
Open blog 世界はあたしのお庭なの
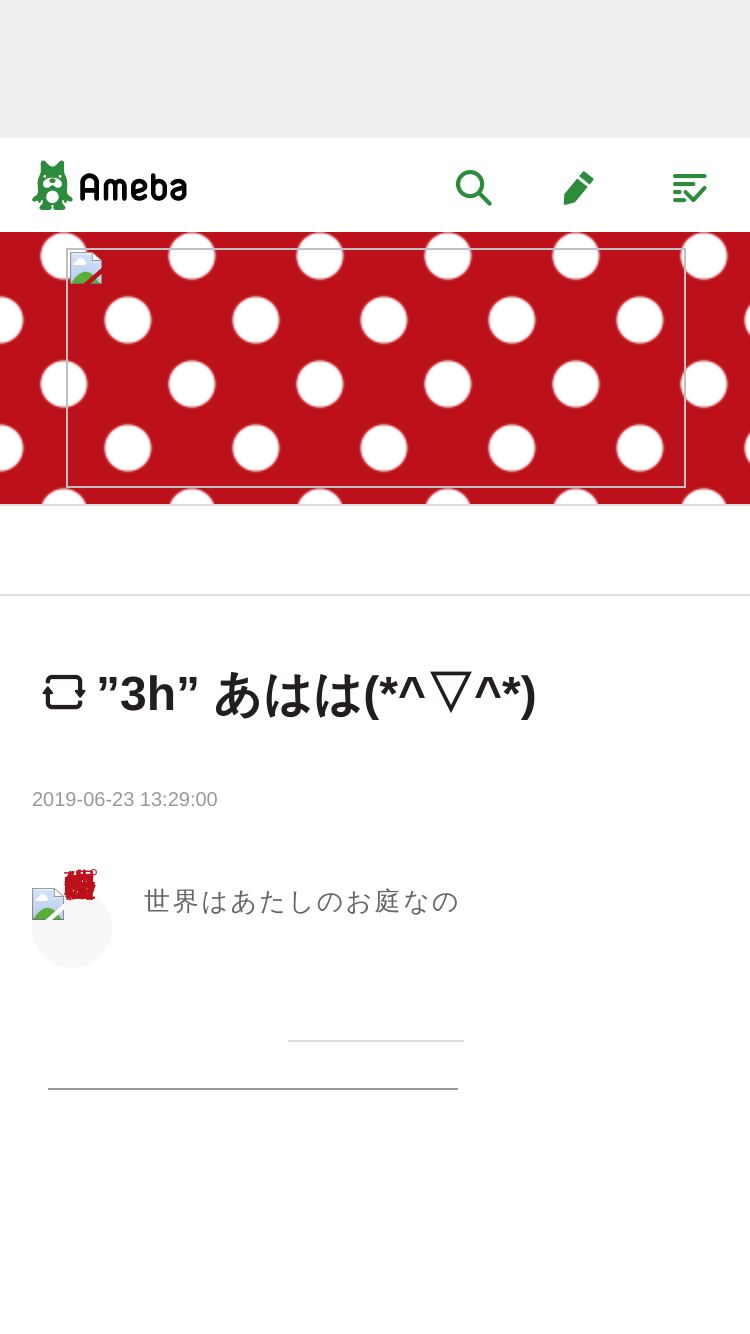[x=301, y=901]
